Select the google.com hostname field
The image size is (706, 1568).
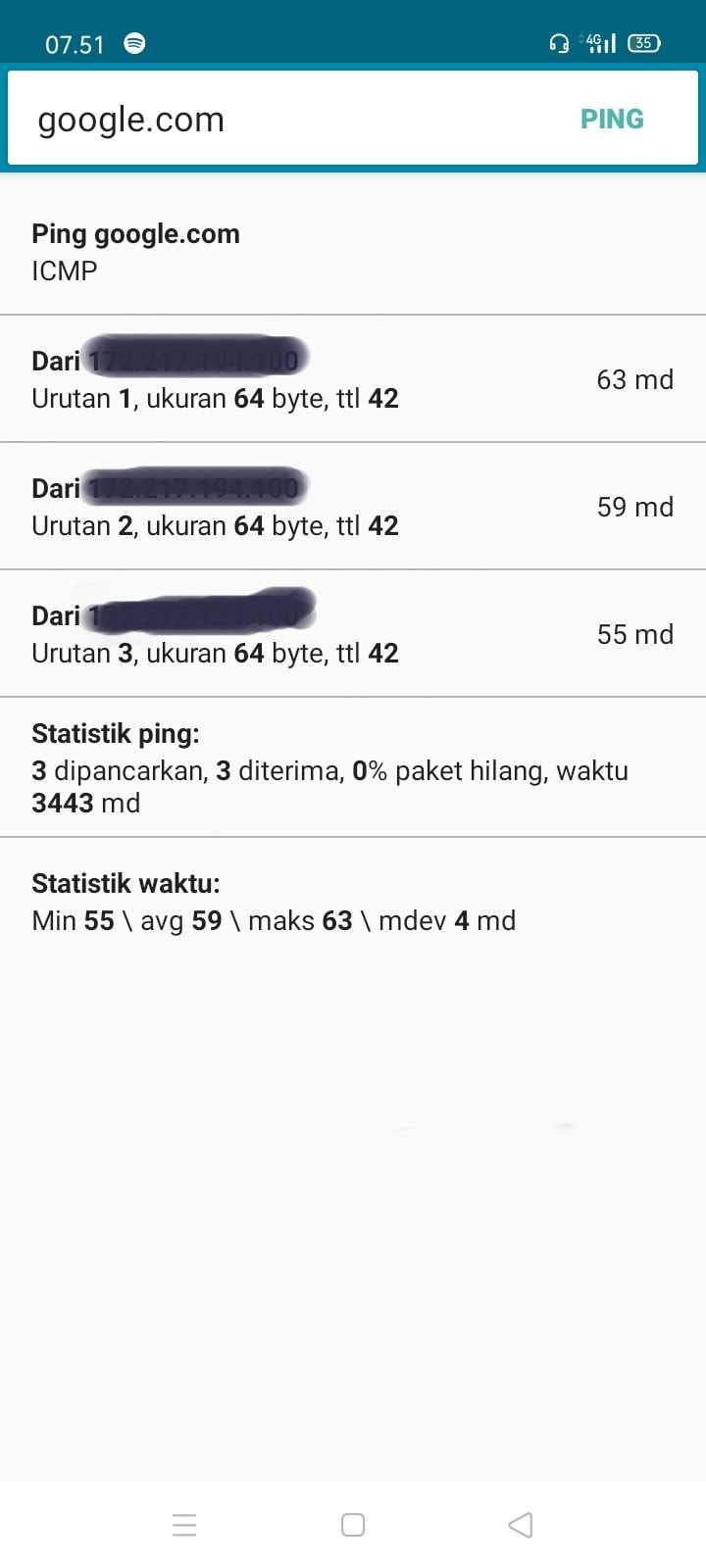coord(131,119)
